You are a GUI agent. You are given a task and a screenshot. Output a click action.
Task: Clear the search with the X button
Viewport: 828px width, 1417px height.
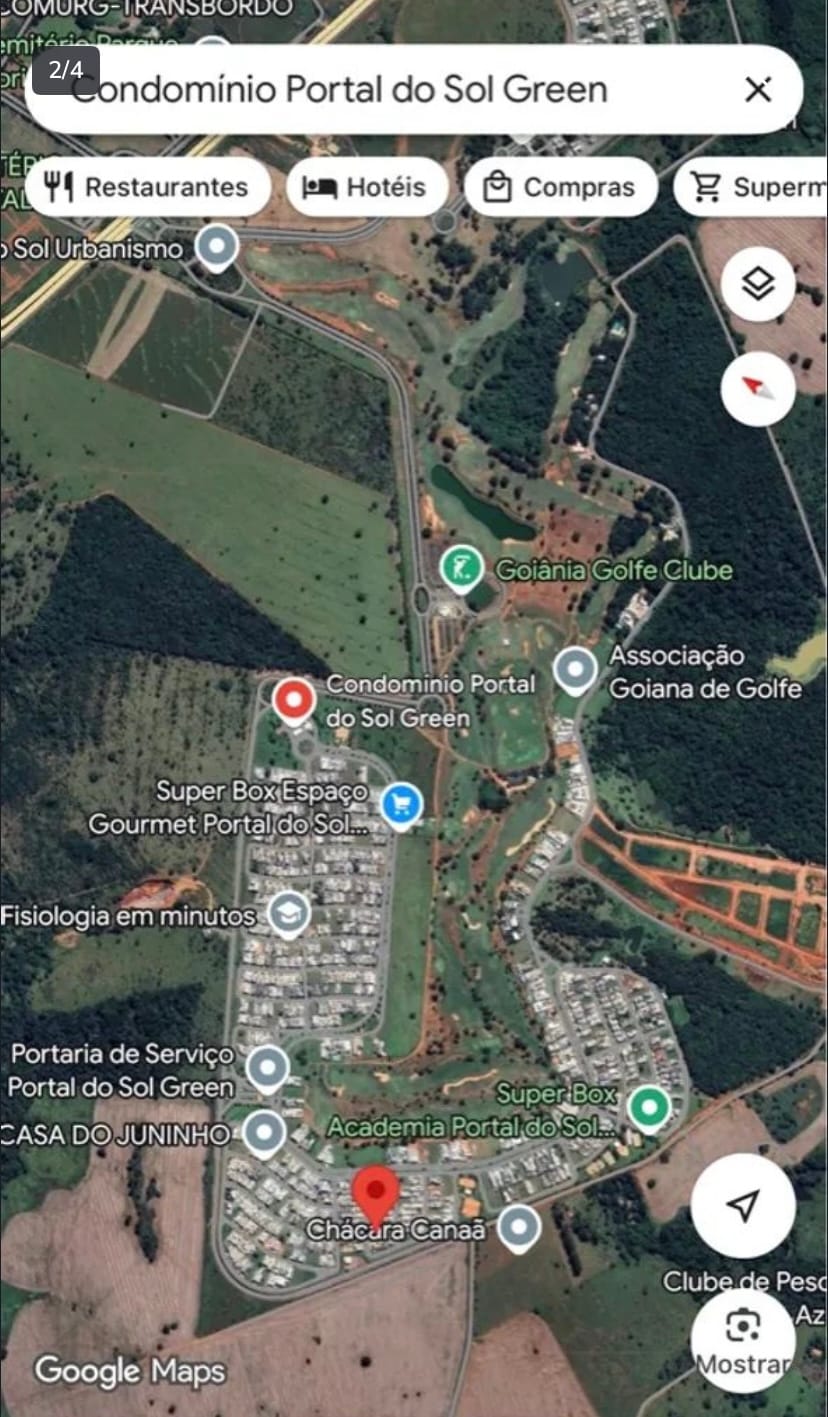coord(758,90)
